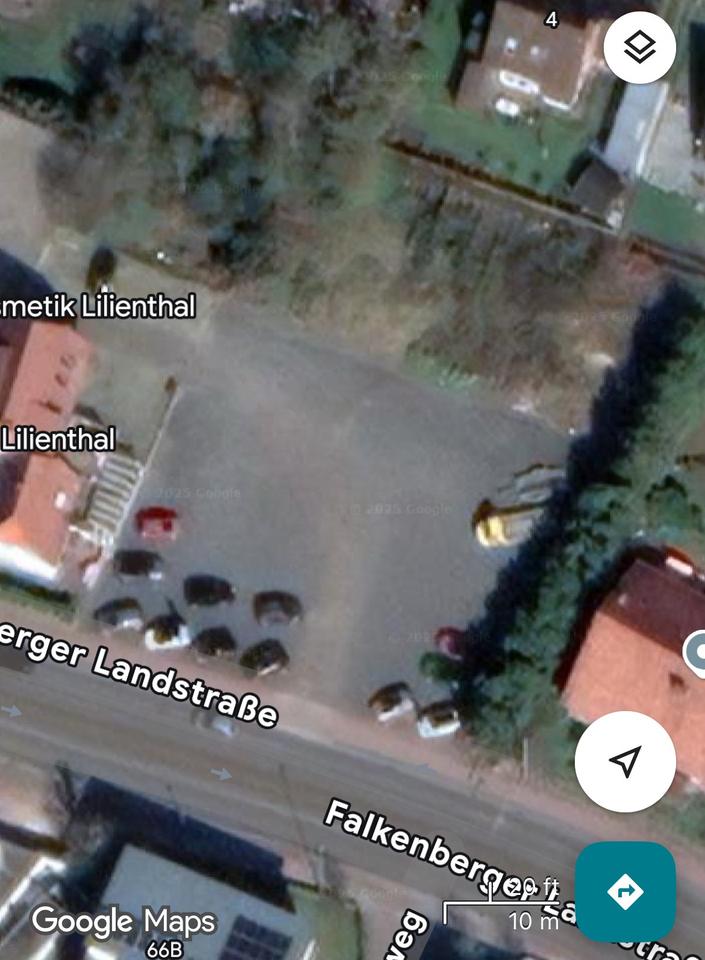Start directions with the turquoise button
This screenshot has width=705, height=960.
(x=625, y=891)
